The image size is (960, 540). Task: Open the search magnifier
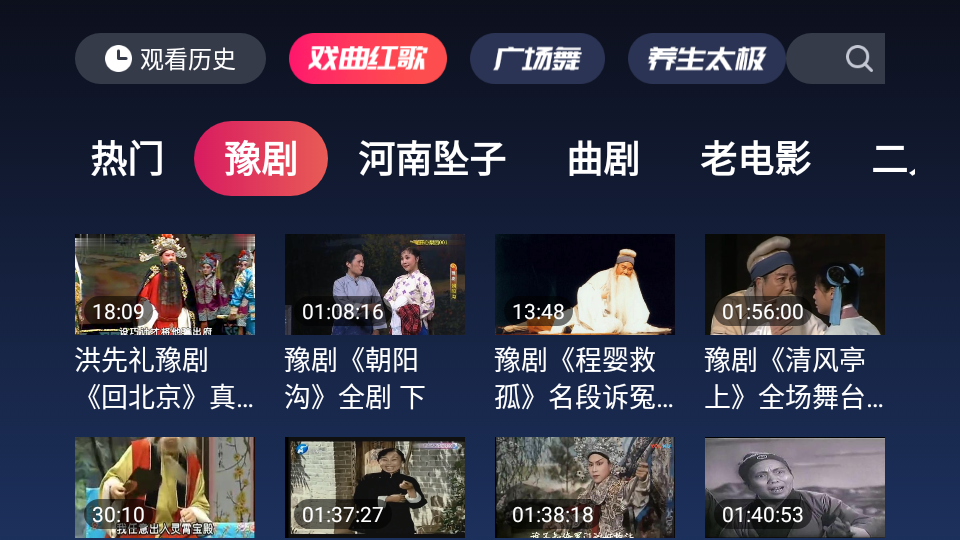point(858,59)
